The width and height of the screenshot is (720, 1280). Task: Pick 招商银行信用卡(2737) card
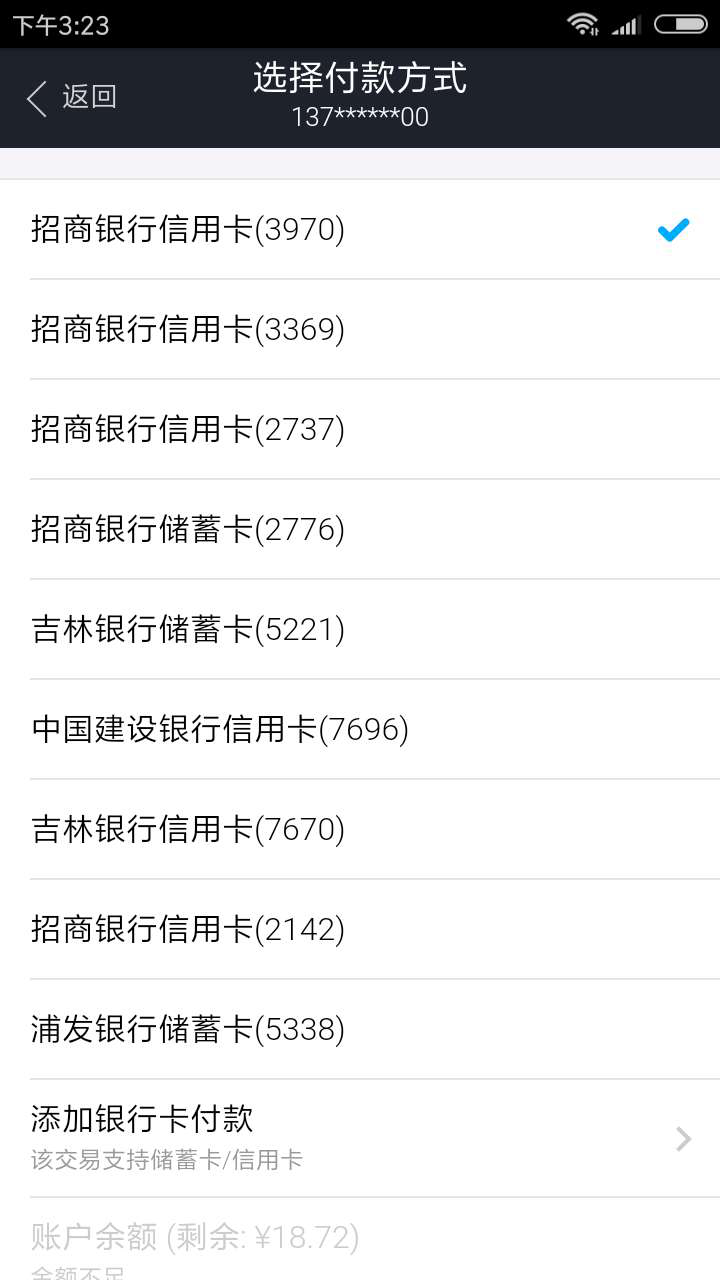(360, 429)
